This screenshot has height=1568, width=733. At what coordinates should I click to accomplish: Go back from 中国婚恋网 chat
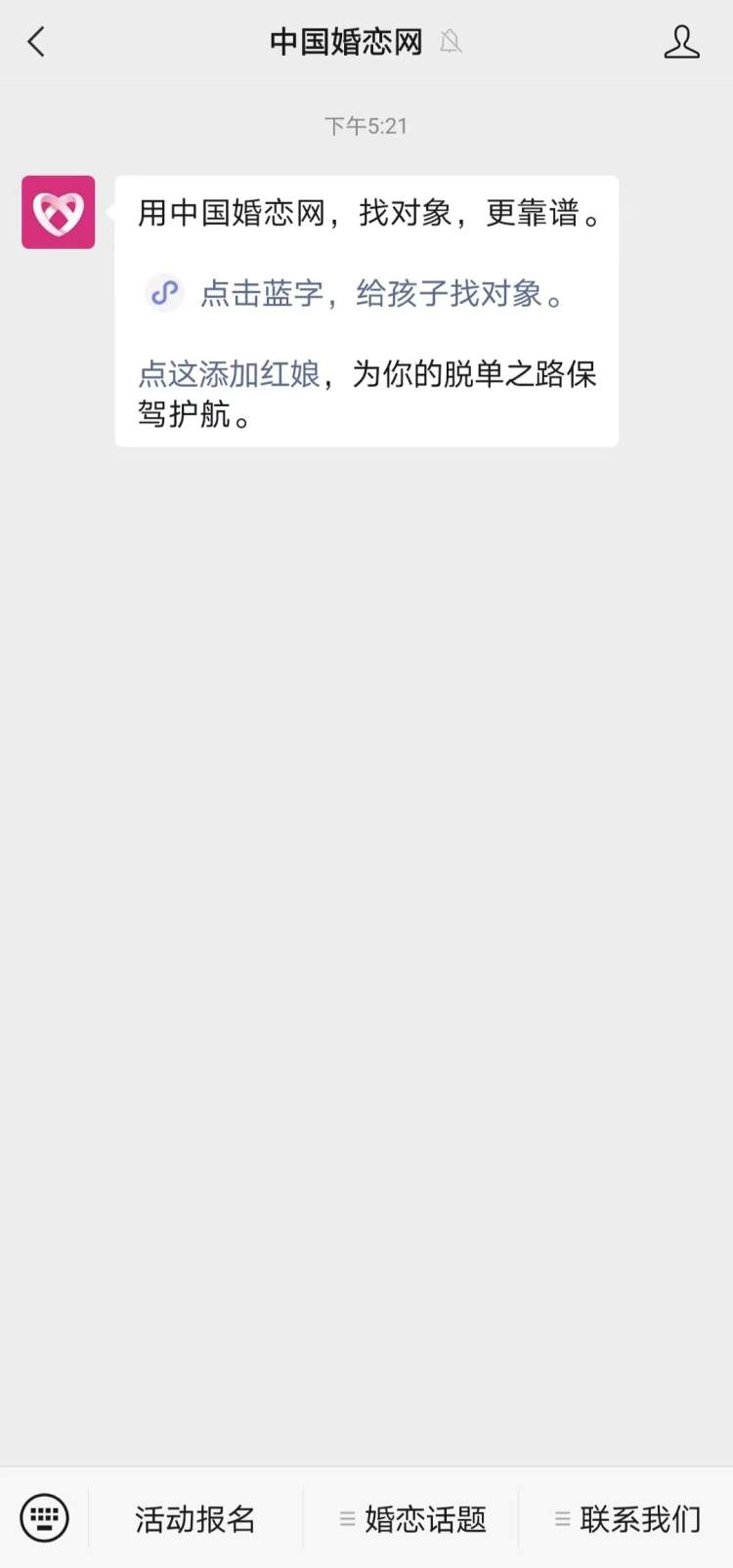coord(37,42)
